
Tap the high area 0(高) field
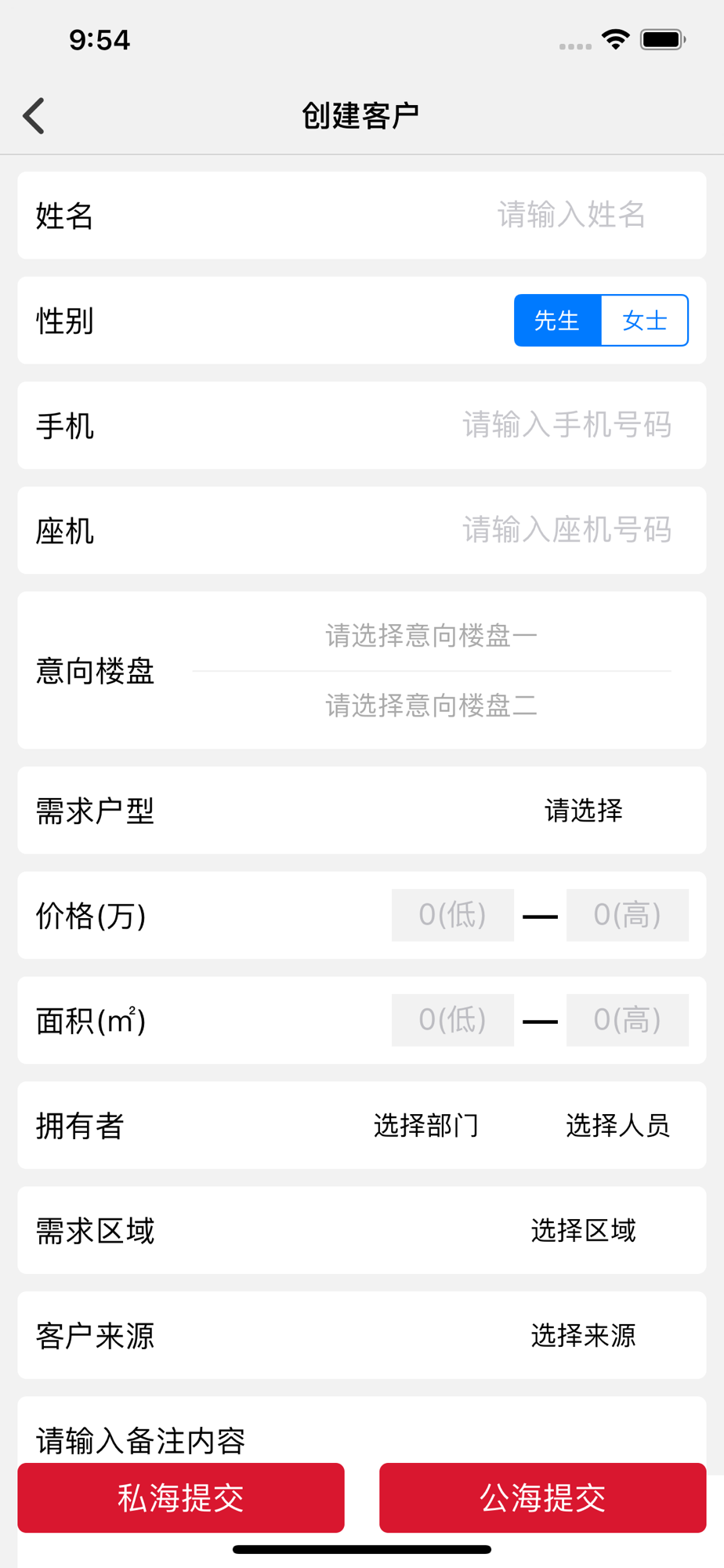(628, 1020)
